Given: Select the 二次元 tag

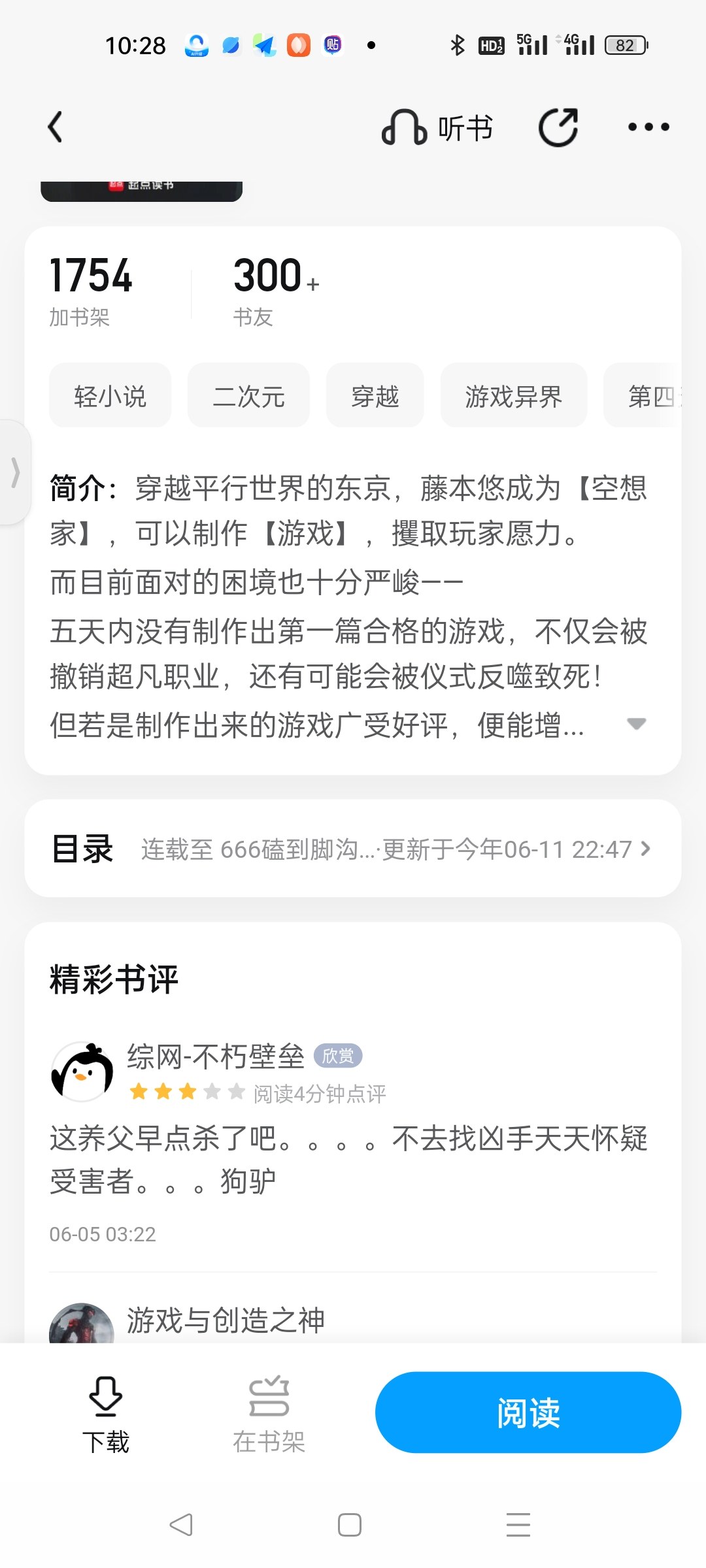Looking at the screenshot, I should pyautogui.click(x=248, y=396).
